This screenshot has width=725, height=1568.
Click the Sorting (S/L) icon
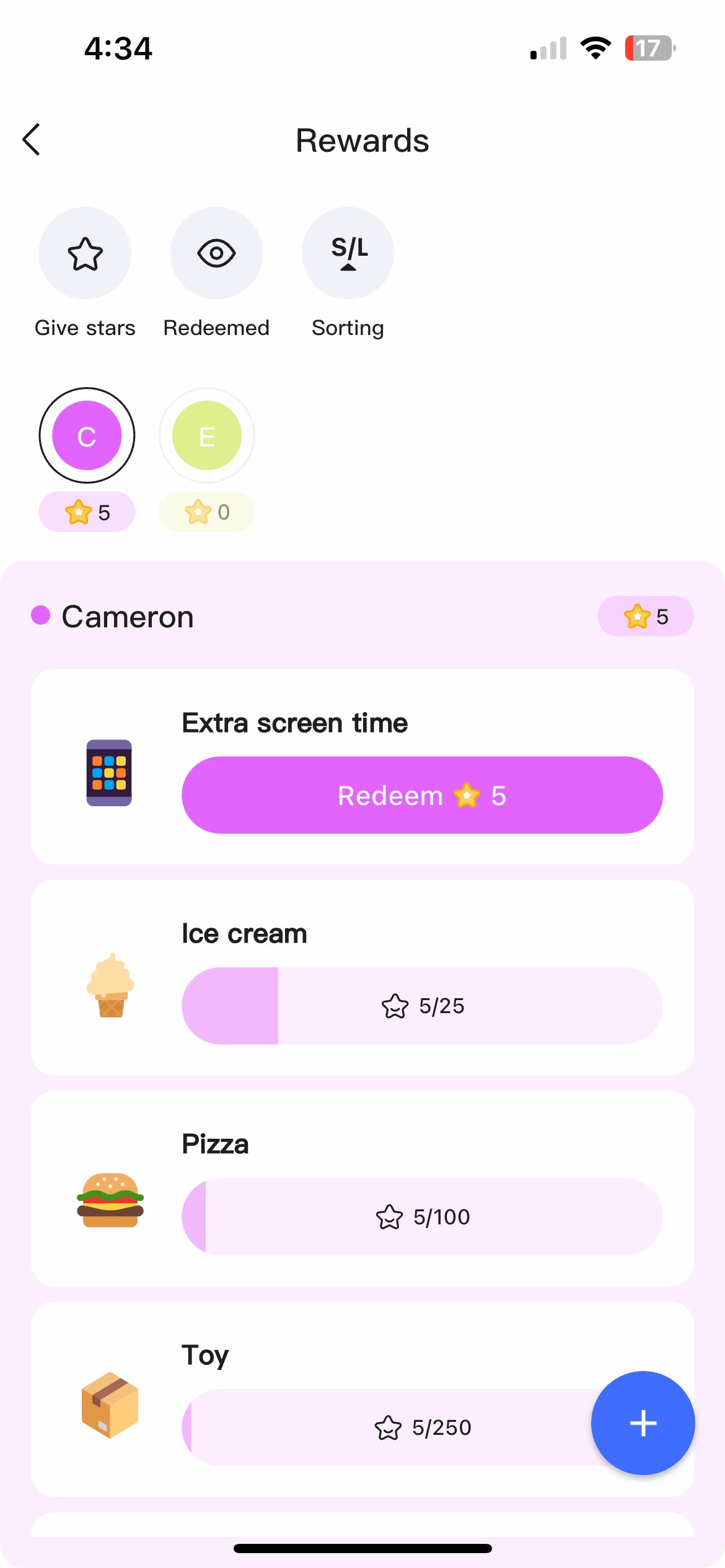click(x=348, y=253)
